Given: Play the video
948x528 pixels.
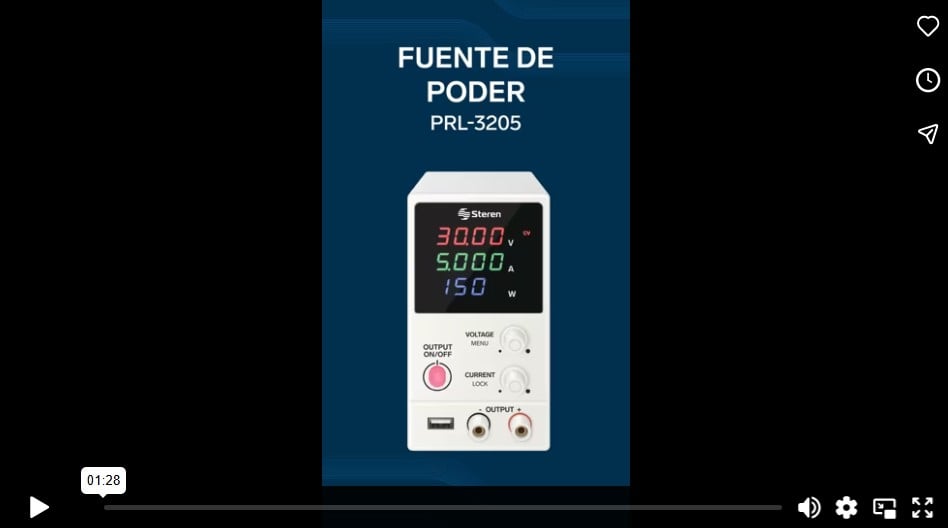Looking at the screenshot, I should point(39,507).
